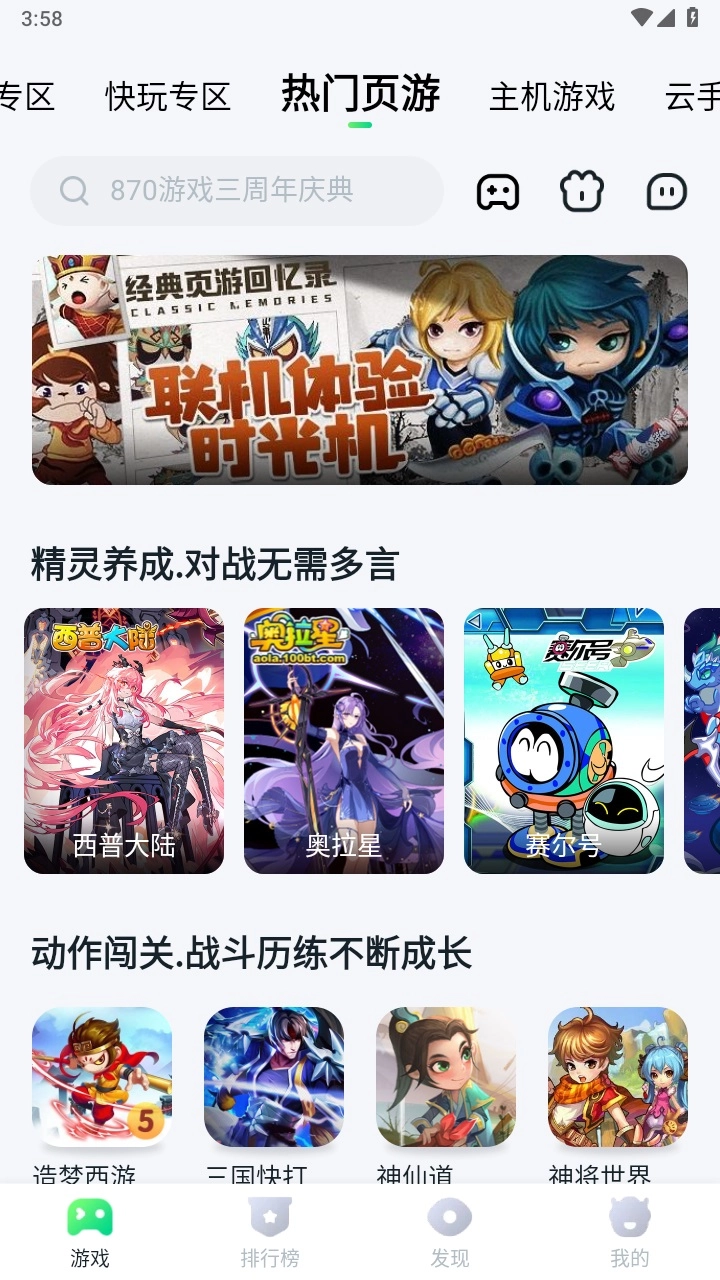Select the 三国快打 game
720x1280 pixels.
(274, 1077)
